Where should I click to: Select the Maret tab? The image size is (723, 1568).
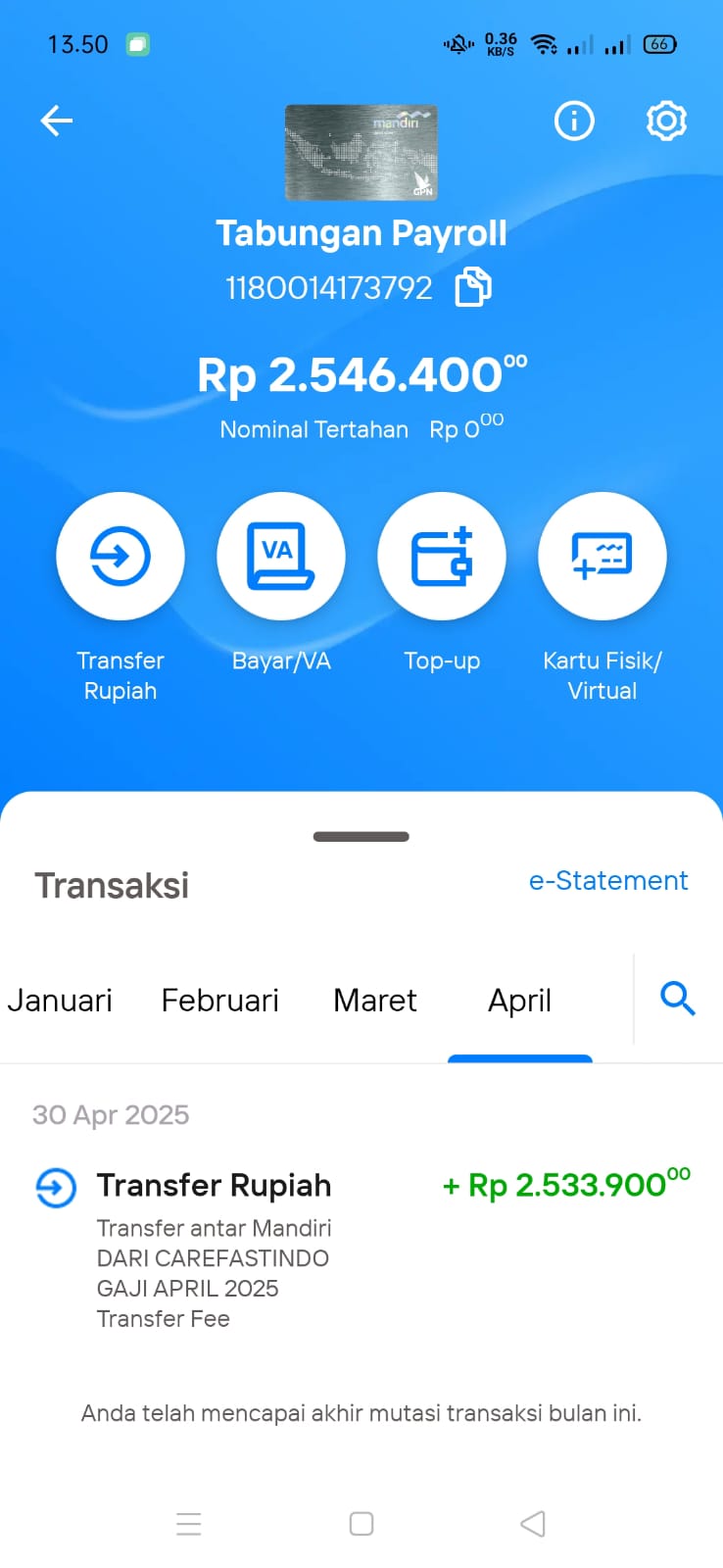375,1001
